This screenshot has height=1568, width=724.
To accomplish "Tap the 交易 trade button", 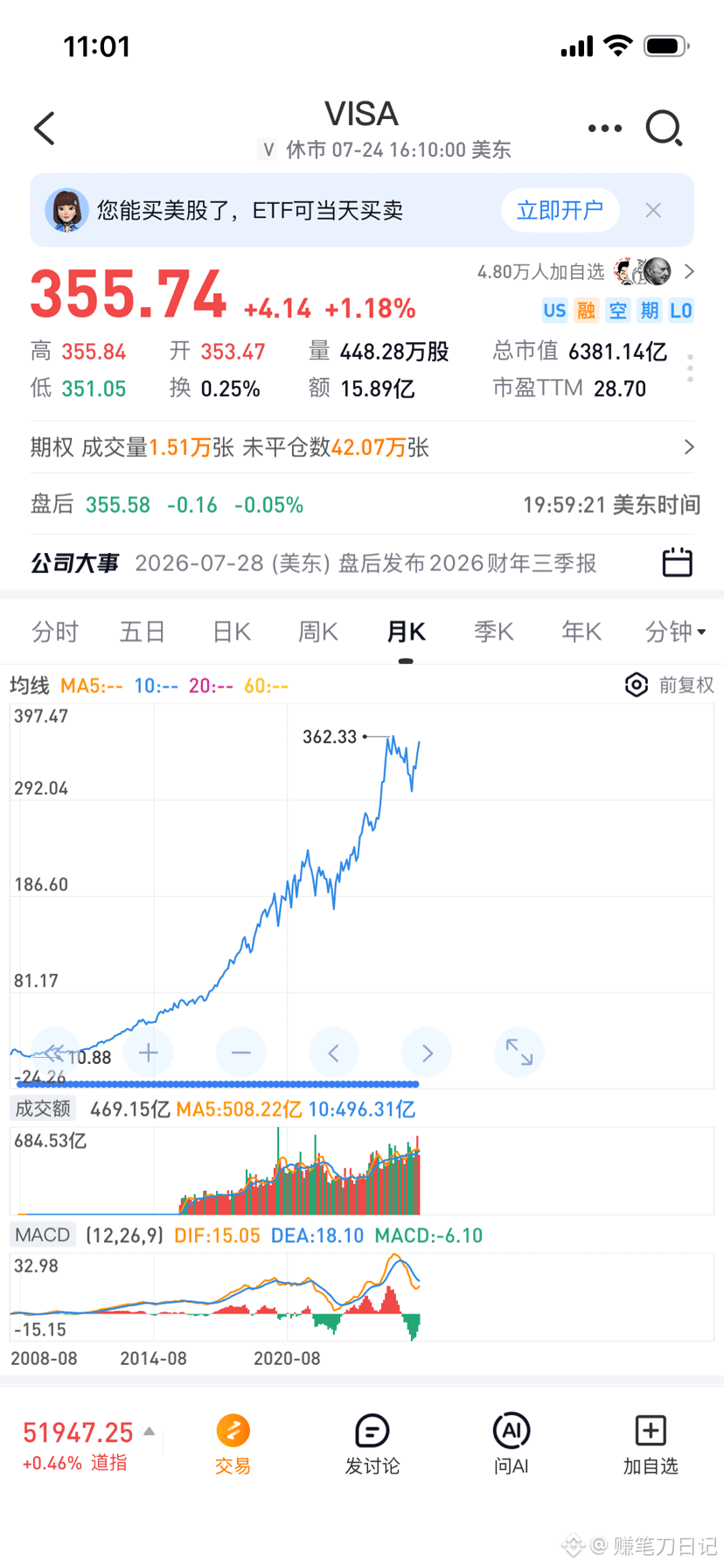I will coord(233,1444).
